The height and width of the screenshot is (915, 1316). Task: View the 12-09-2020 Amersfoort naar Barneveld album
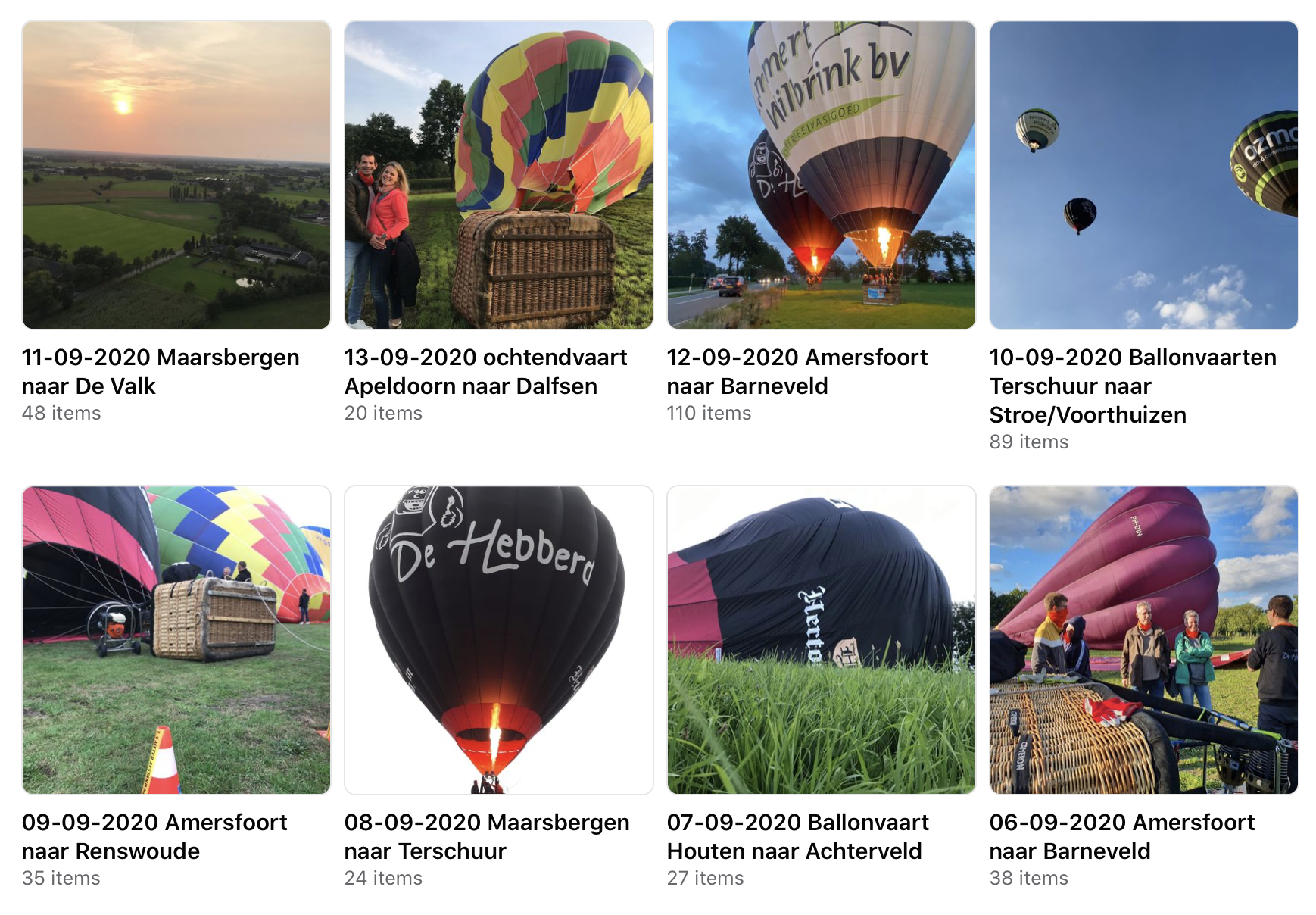pyautogui.click(x=822, y=175)
